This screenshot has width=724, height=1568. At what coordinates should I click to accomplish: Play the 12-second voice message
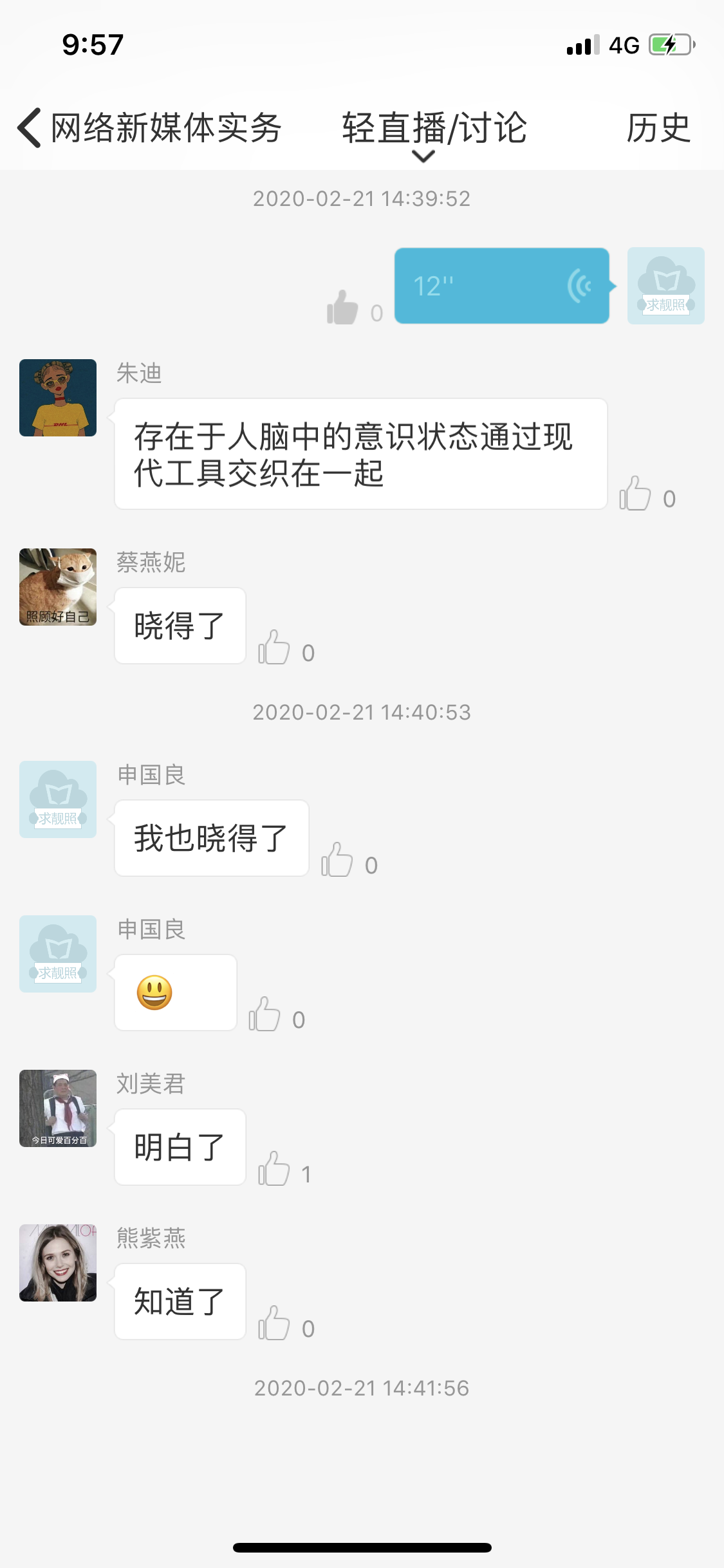tap(501, 286)
